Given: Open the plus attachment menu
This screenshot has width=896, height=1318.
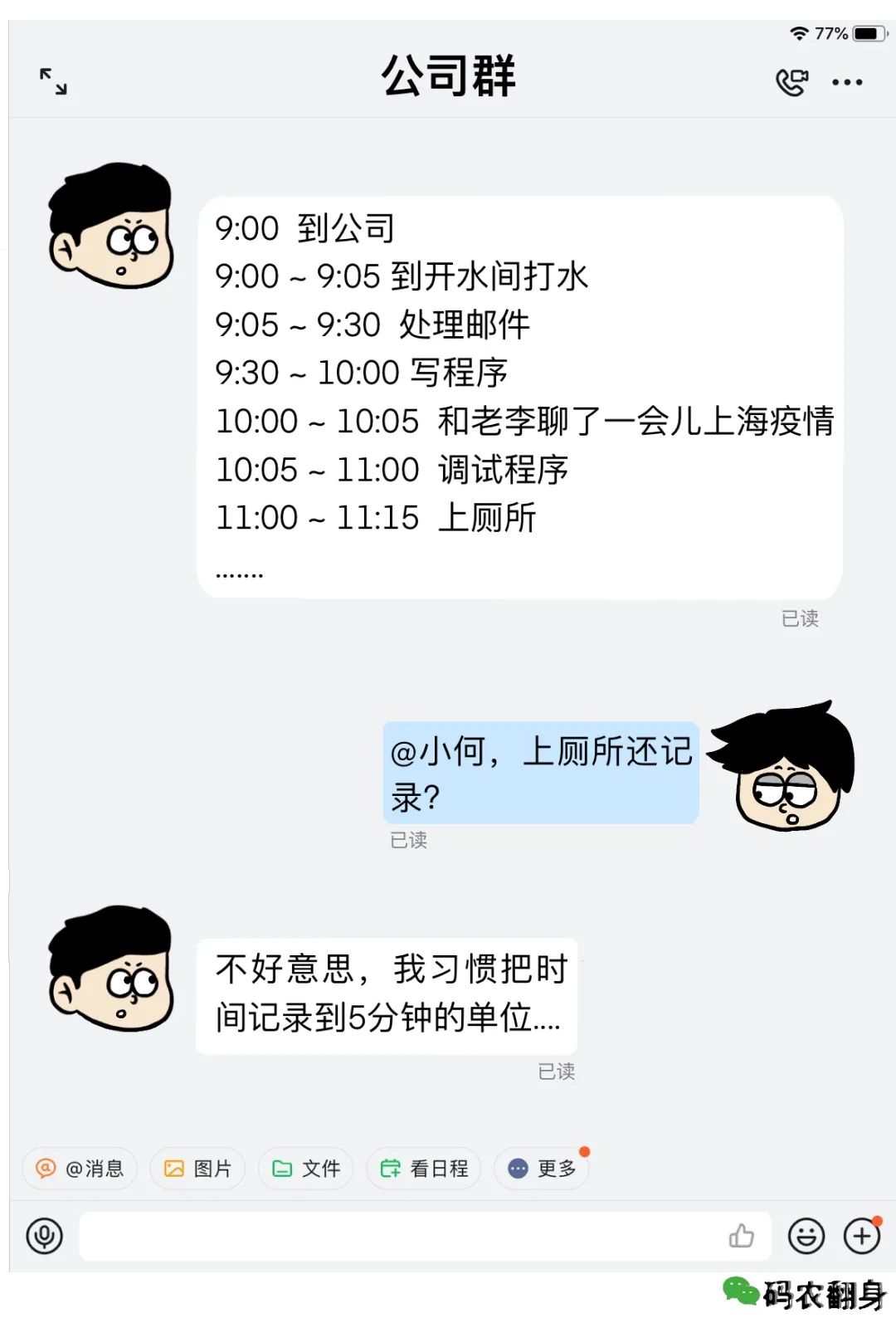Looking at the screenshot, I should coord(861,1236).
